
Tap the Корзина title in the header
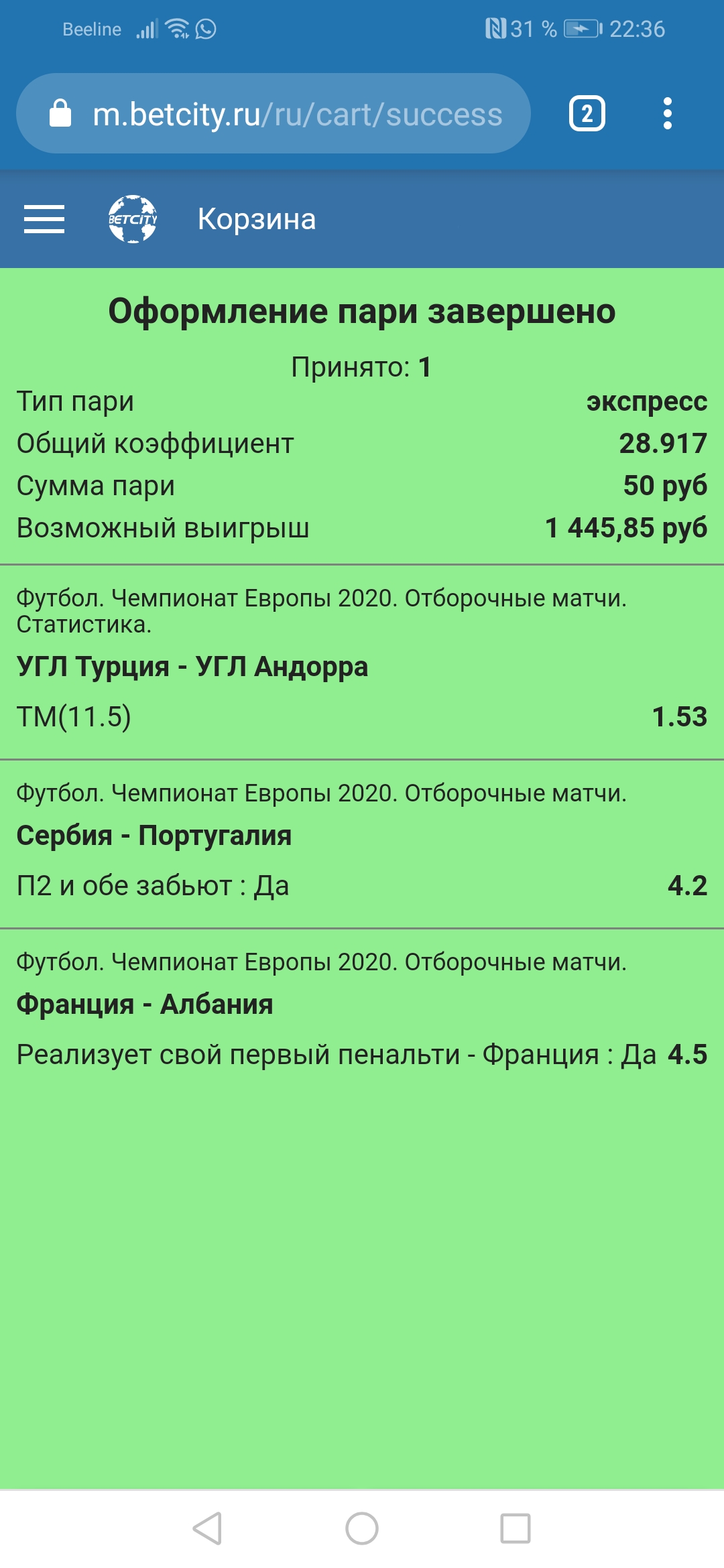257,219
